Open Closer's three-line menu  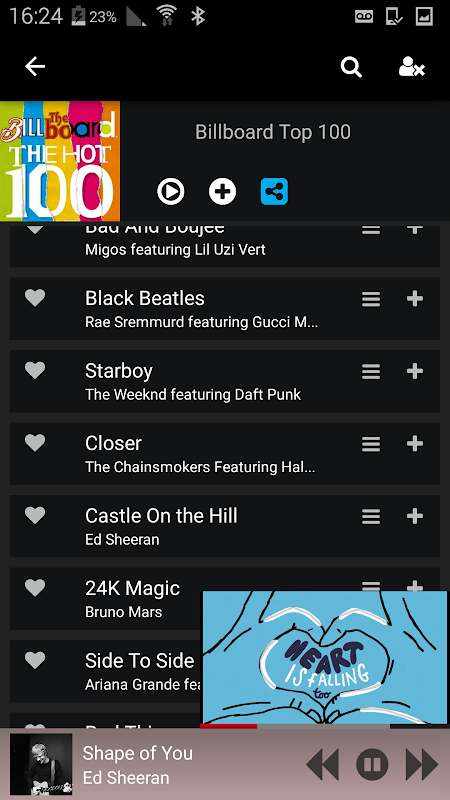371,444
